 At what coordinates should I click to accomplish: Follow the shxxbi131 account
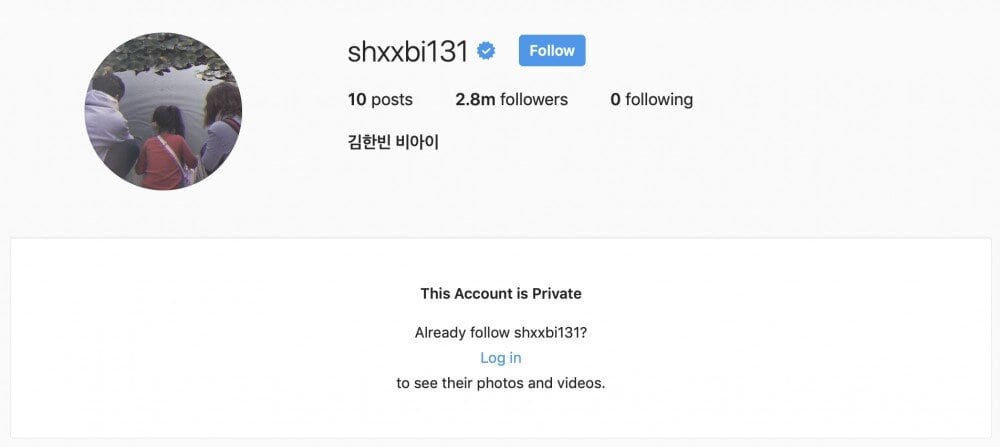[x=551, y=51]
